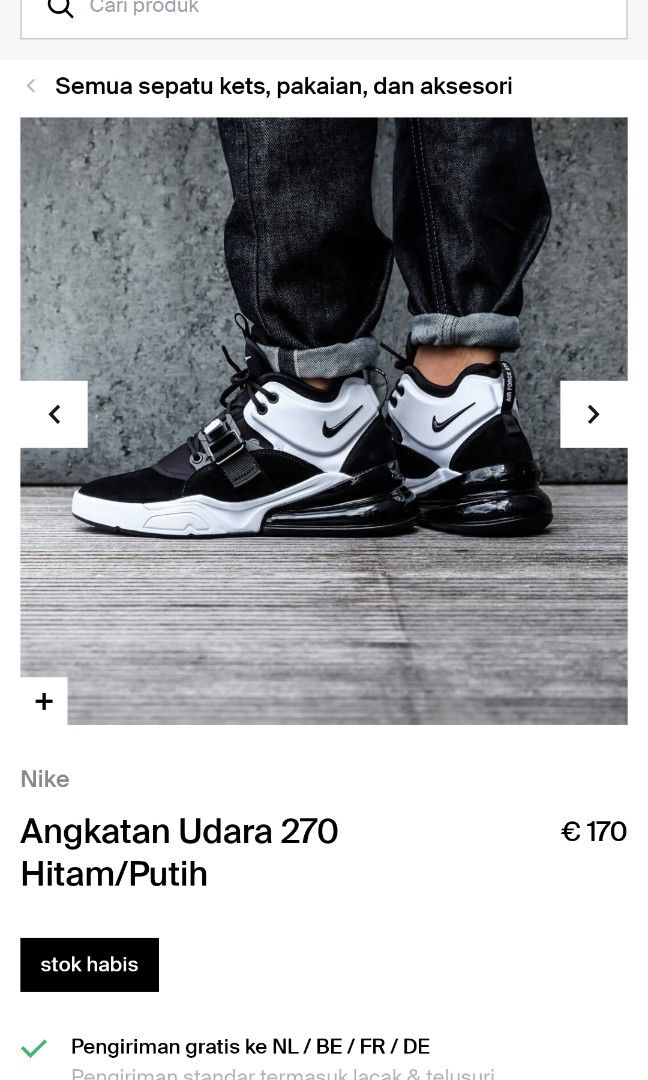Tap the Cari produk search field
648x1080 pixels.
pyautogui.click(x=340, y=10)
